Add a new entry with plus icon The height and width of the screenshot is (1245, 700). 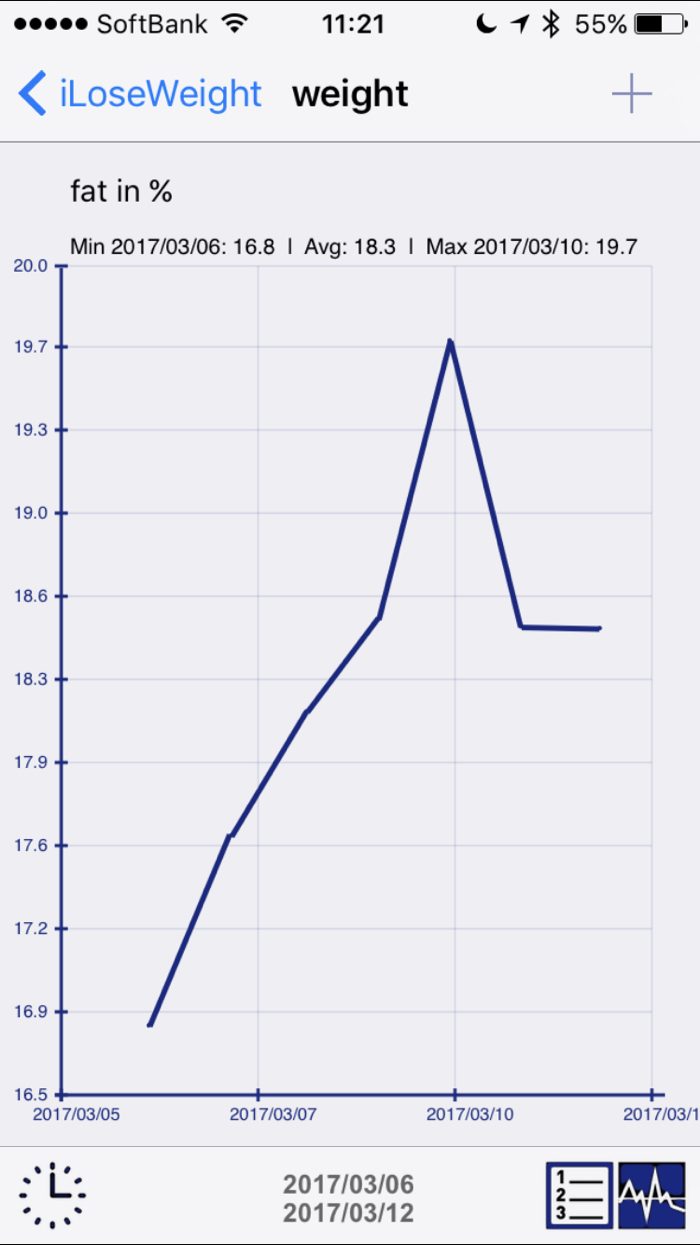[x=632, y=94]
